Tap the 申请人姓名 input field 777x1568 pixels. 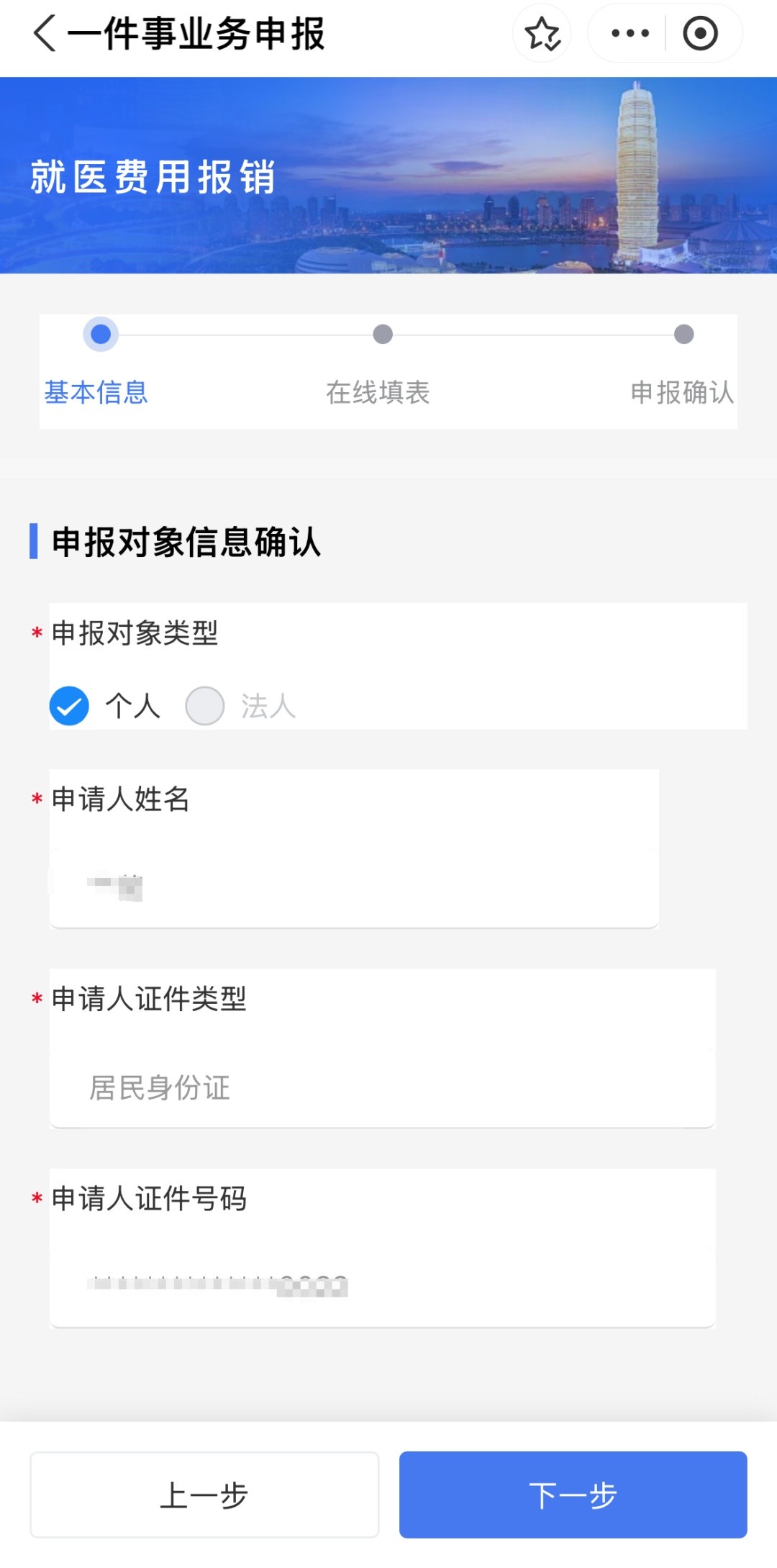pyautogui.click(x=354, y=887)
